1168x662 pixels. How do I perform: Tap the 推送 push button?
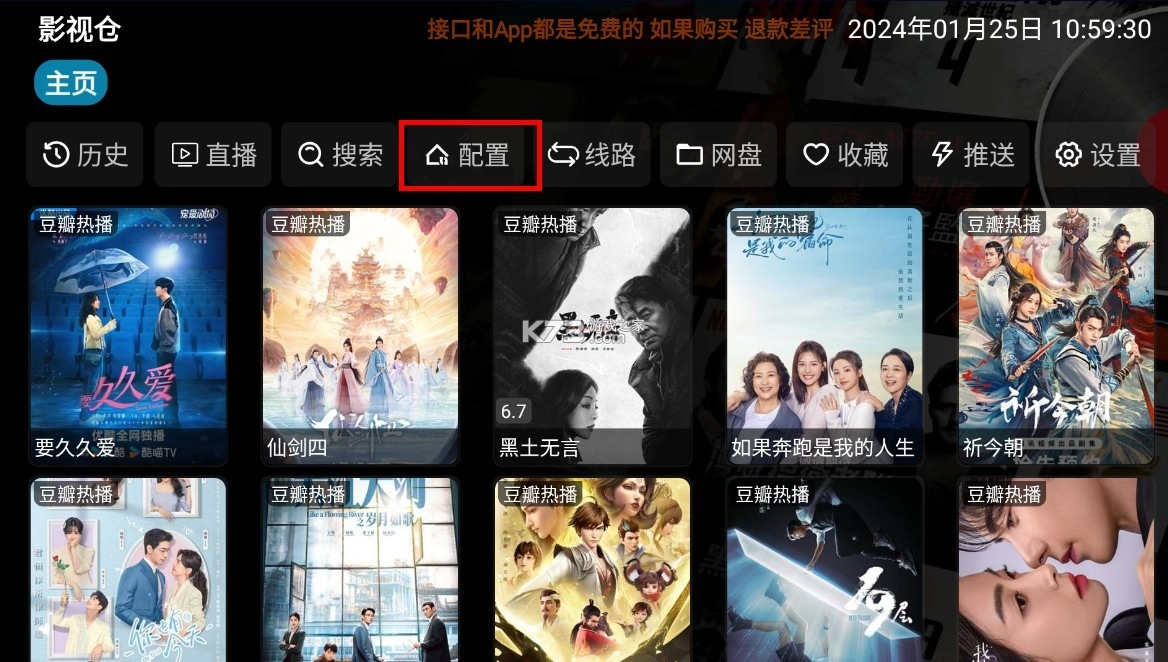point(971,155)
